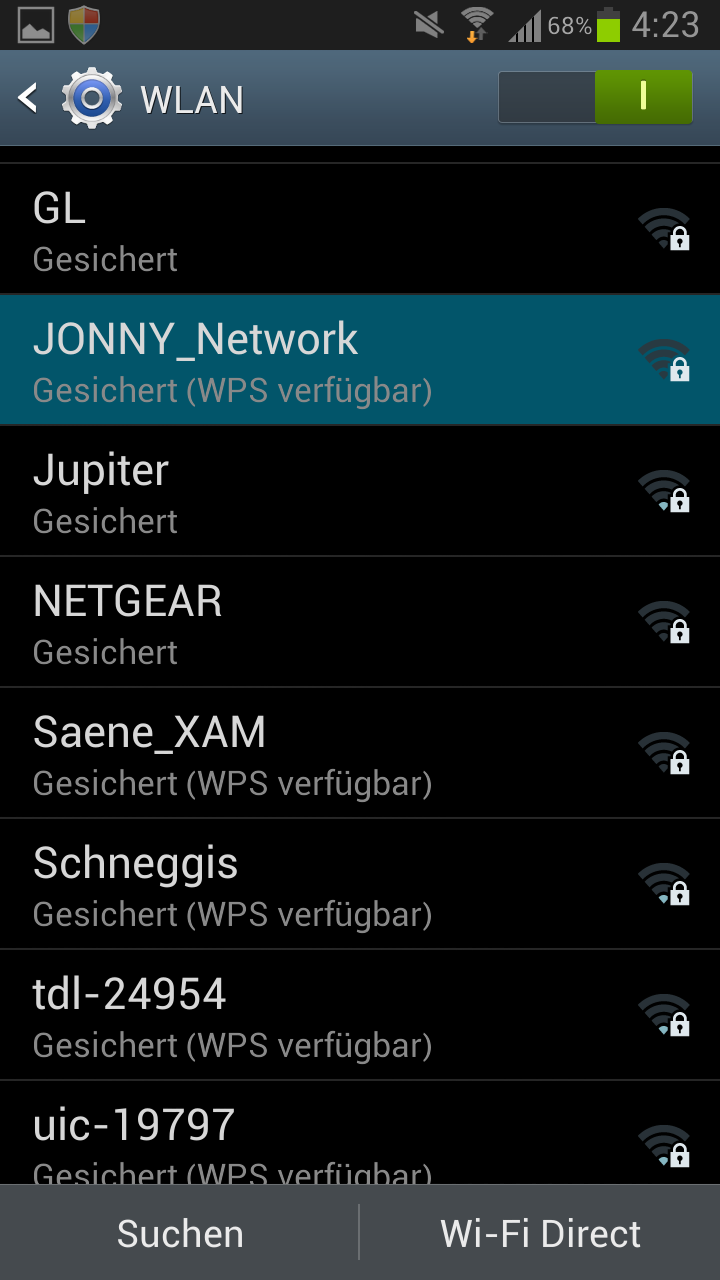720x1280 pixels.
Task: Open the Jupiter network entry
Action: coord(360,491)
